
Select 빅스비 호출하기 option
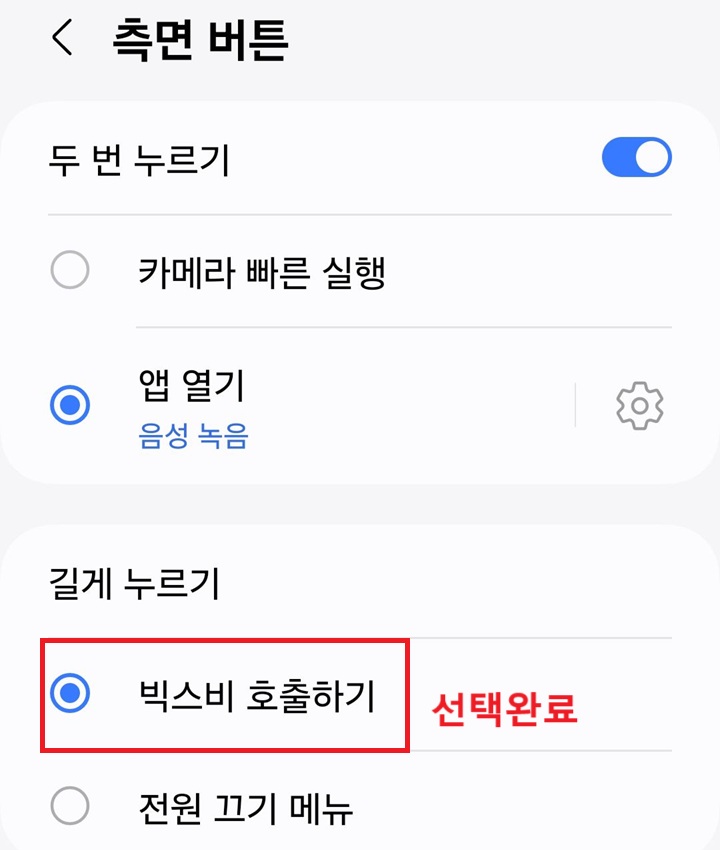tap(69, 690)
